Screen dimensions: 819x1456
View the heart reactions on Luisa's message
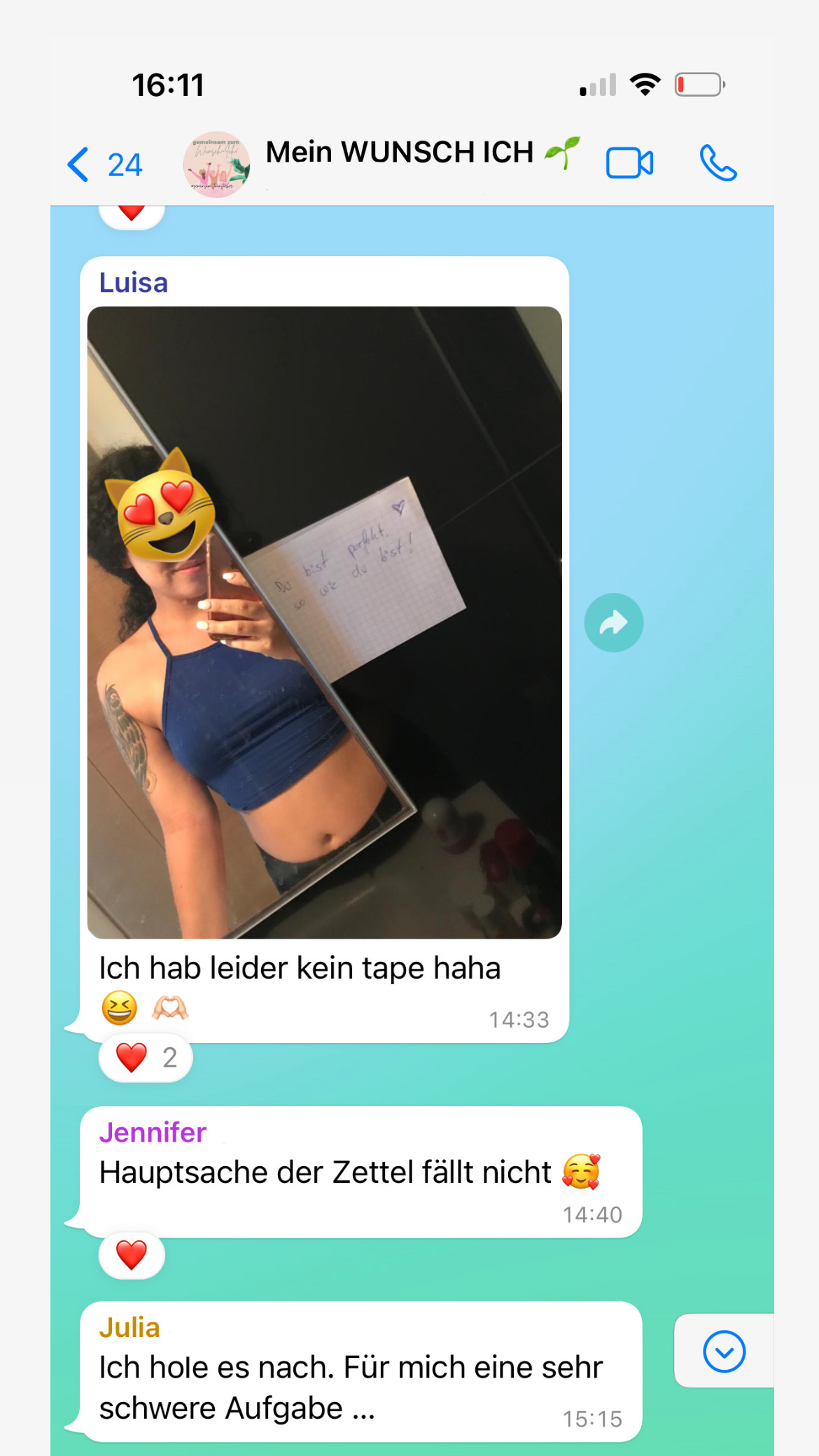coord(146,1057)
